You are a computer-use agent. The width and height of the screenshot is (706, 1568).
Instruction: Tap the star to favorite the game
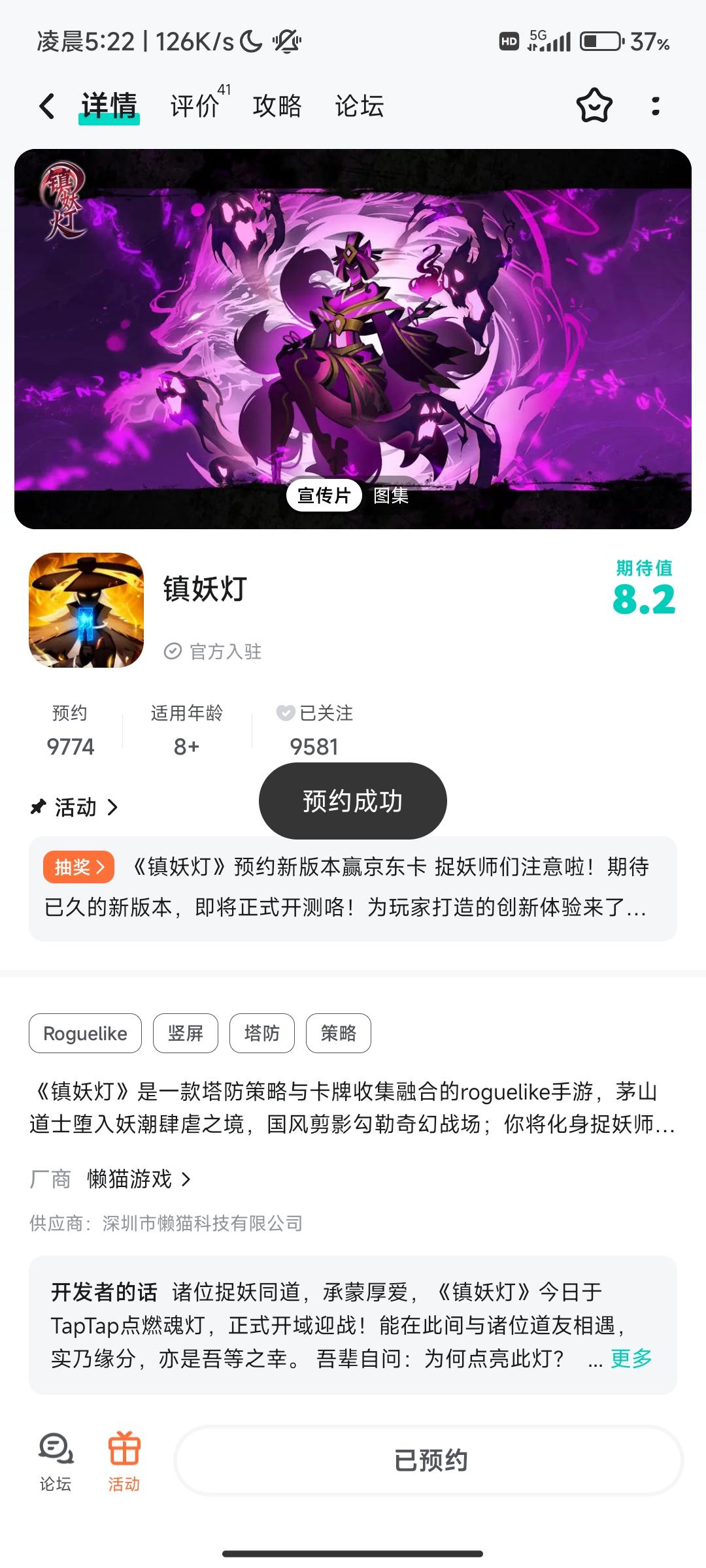594,106
